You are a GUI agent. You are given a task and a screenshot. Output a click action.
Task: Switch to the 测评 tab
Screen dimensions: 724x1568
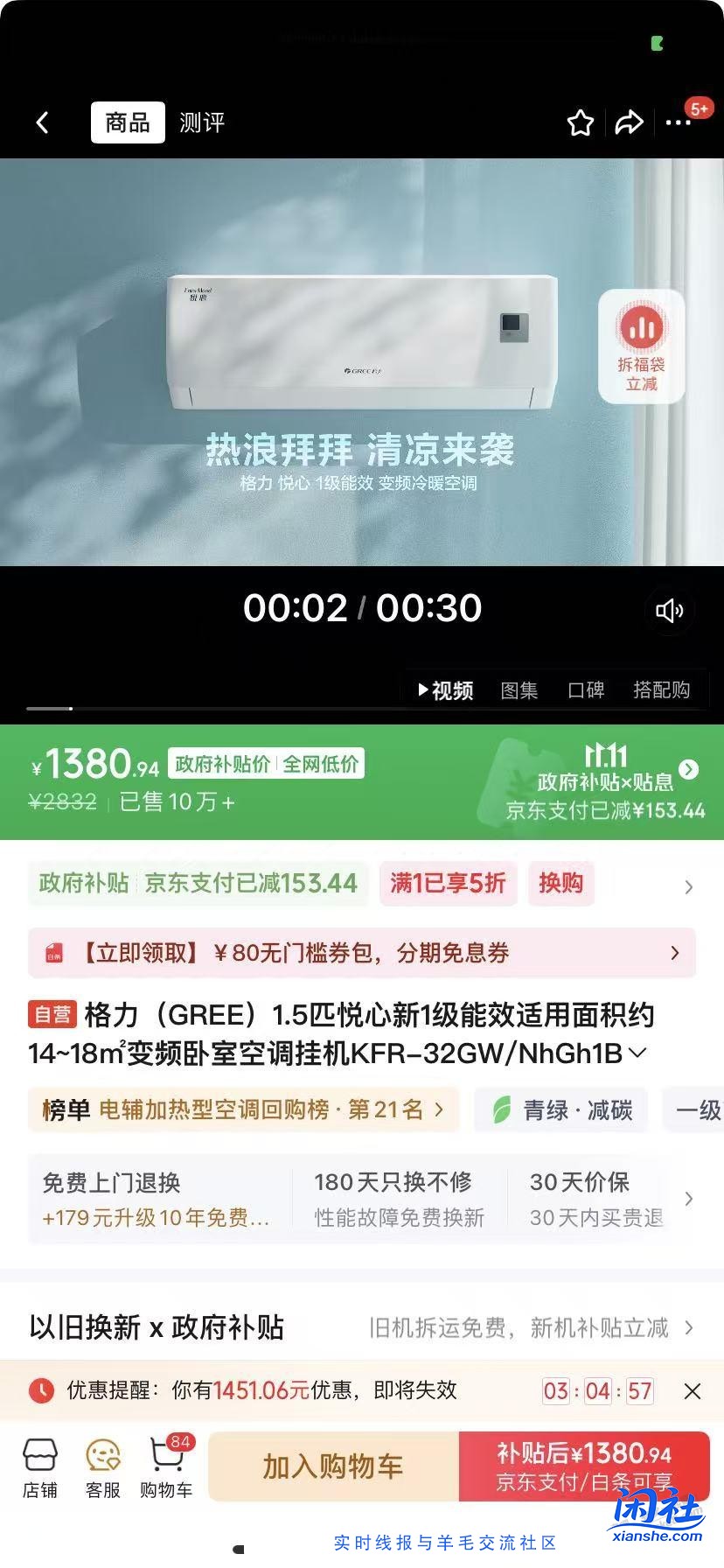click(x=202, y=122)
